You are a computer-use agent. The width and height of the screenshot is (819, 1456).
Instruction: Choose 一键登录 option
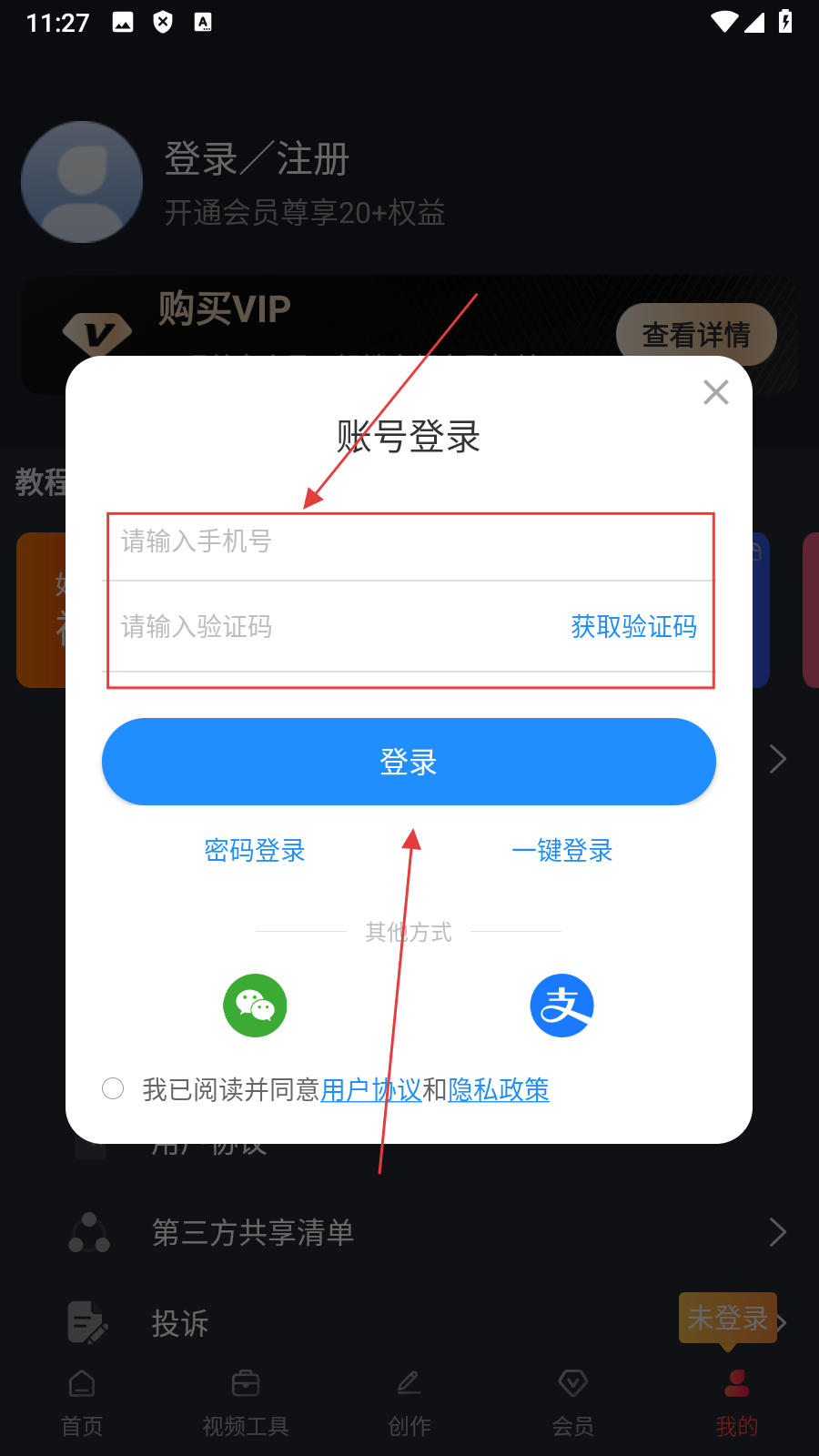(x=562, y=851)
